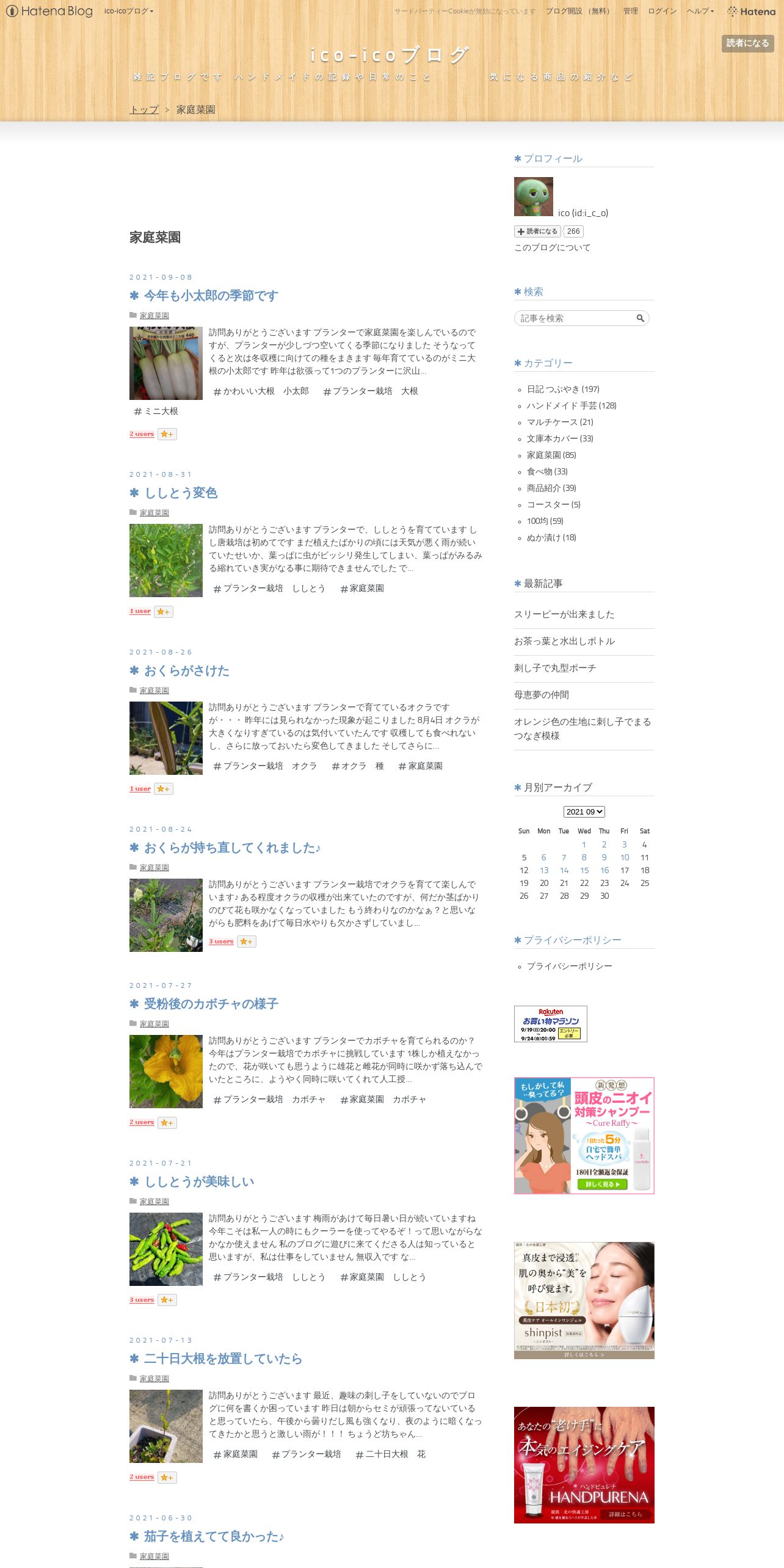Tap the #ミニ大根 tag
The width and height of the screenshot is (784, 1568).
(x=156, y=411)
